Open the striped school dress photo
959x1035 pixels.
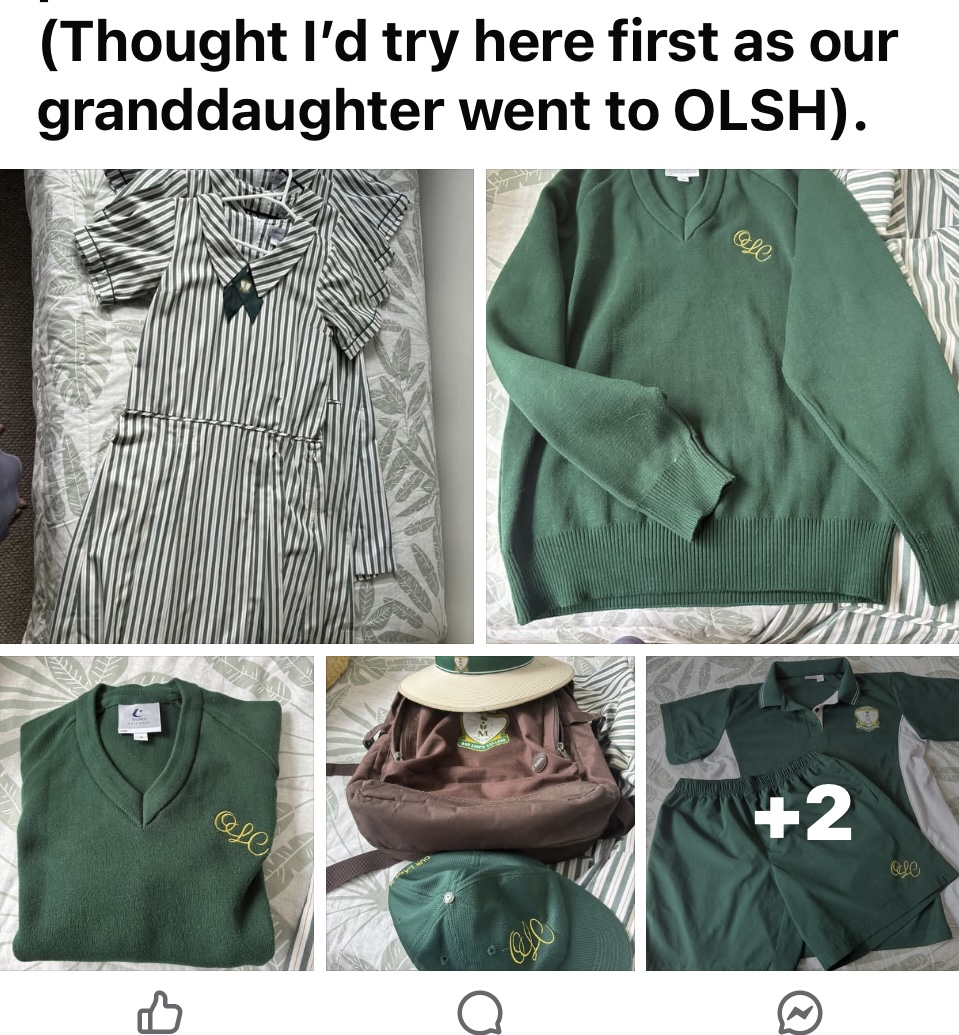(x=236, y=406)
